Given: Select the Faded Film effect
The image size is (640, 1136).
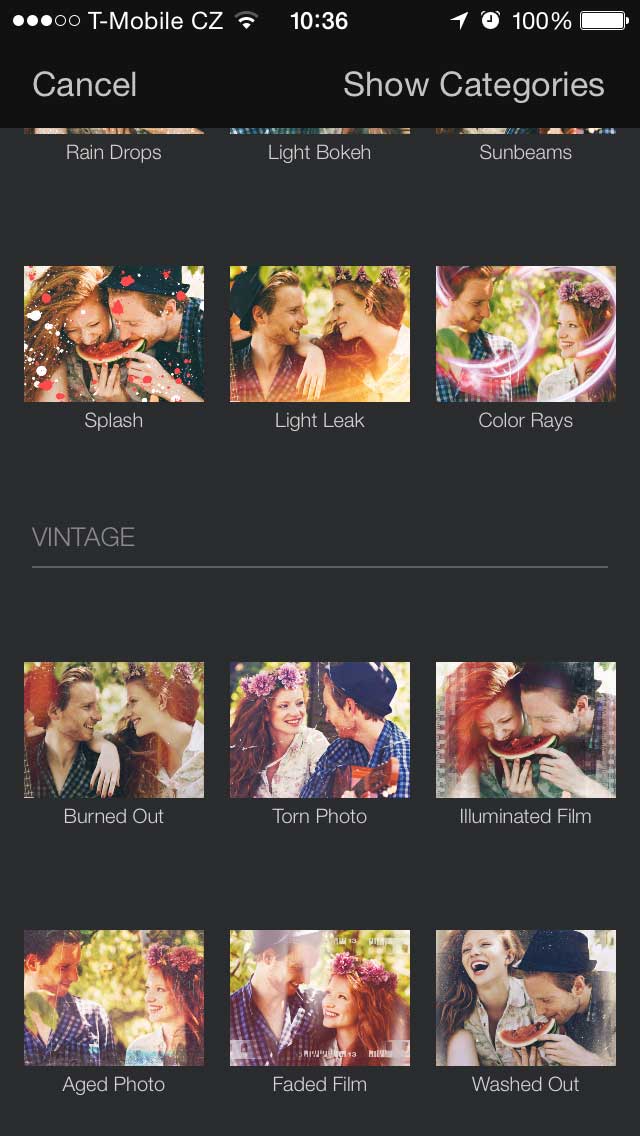Looking at the screenshot, I should pyautogui.click(x=320, y=998).
